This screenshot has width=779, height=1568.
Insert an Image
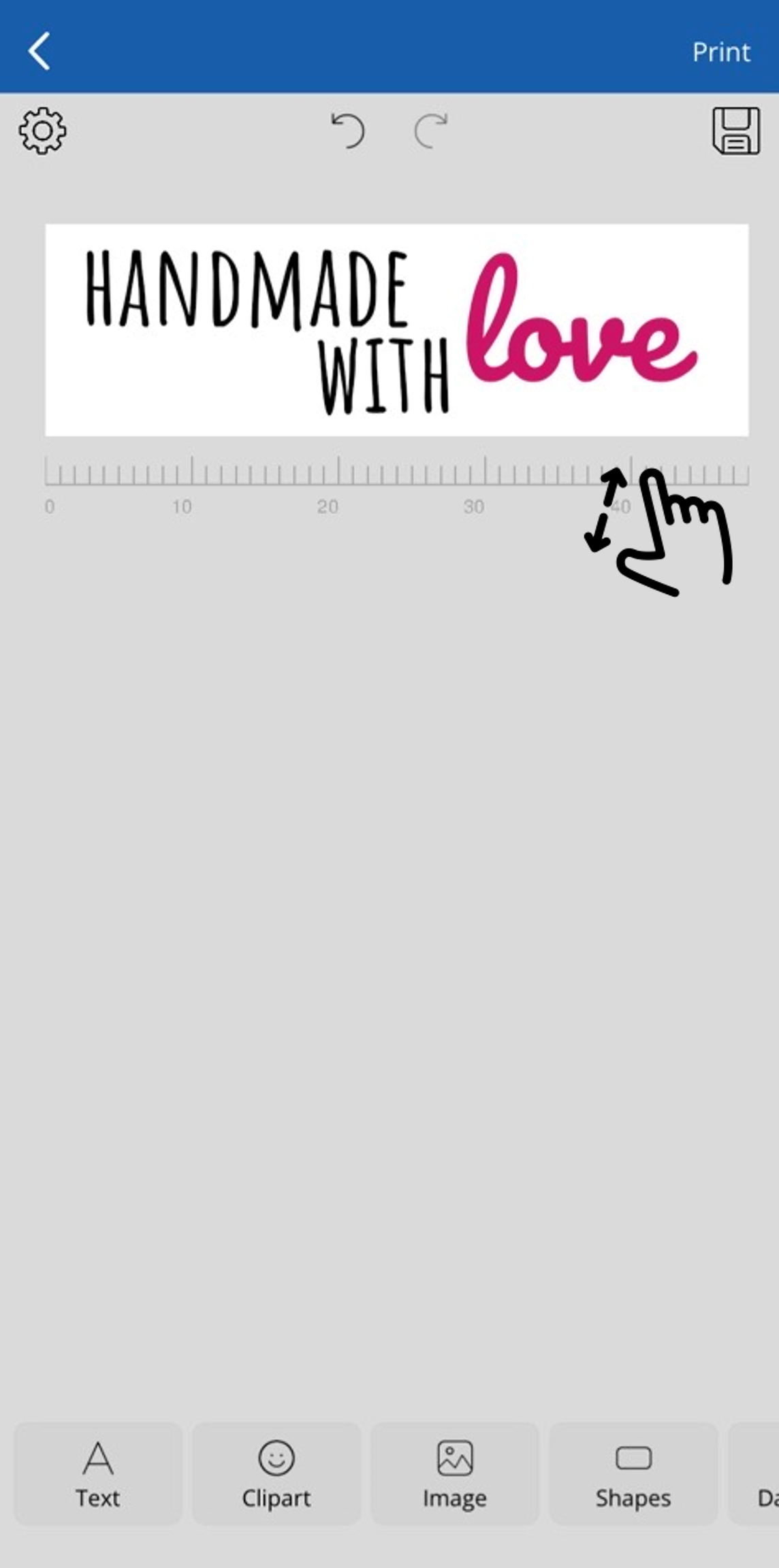[455, 1473]
